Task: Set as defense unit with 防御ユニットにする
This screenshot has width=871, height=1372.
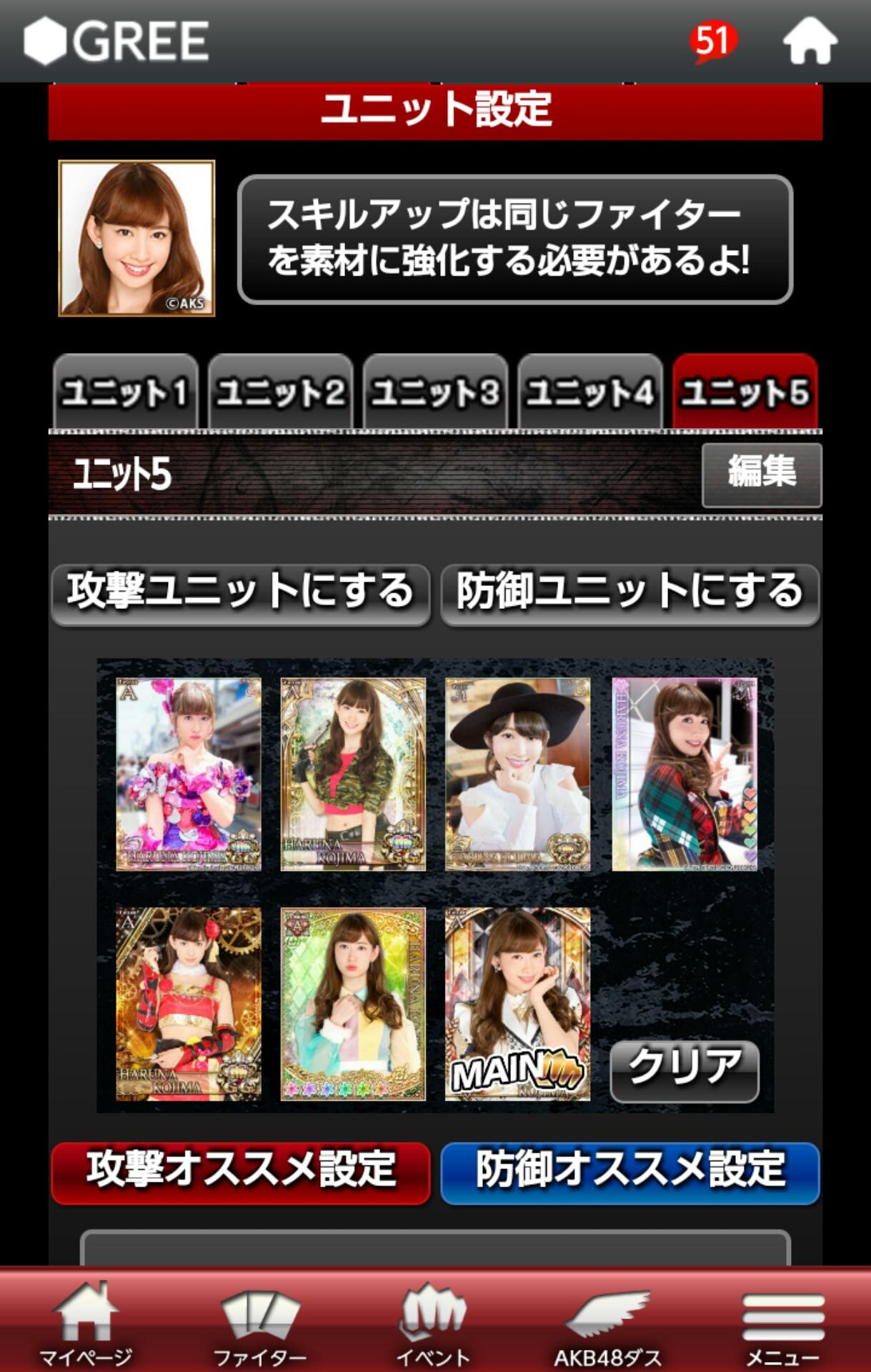Action: [629, 593]
